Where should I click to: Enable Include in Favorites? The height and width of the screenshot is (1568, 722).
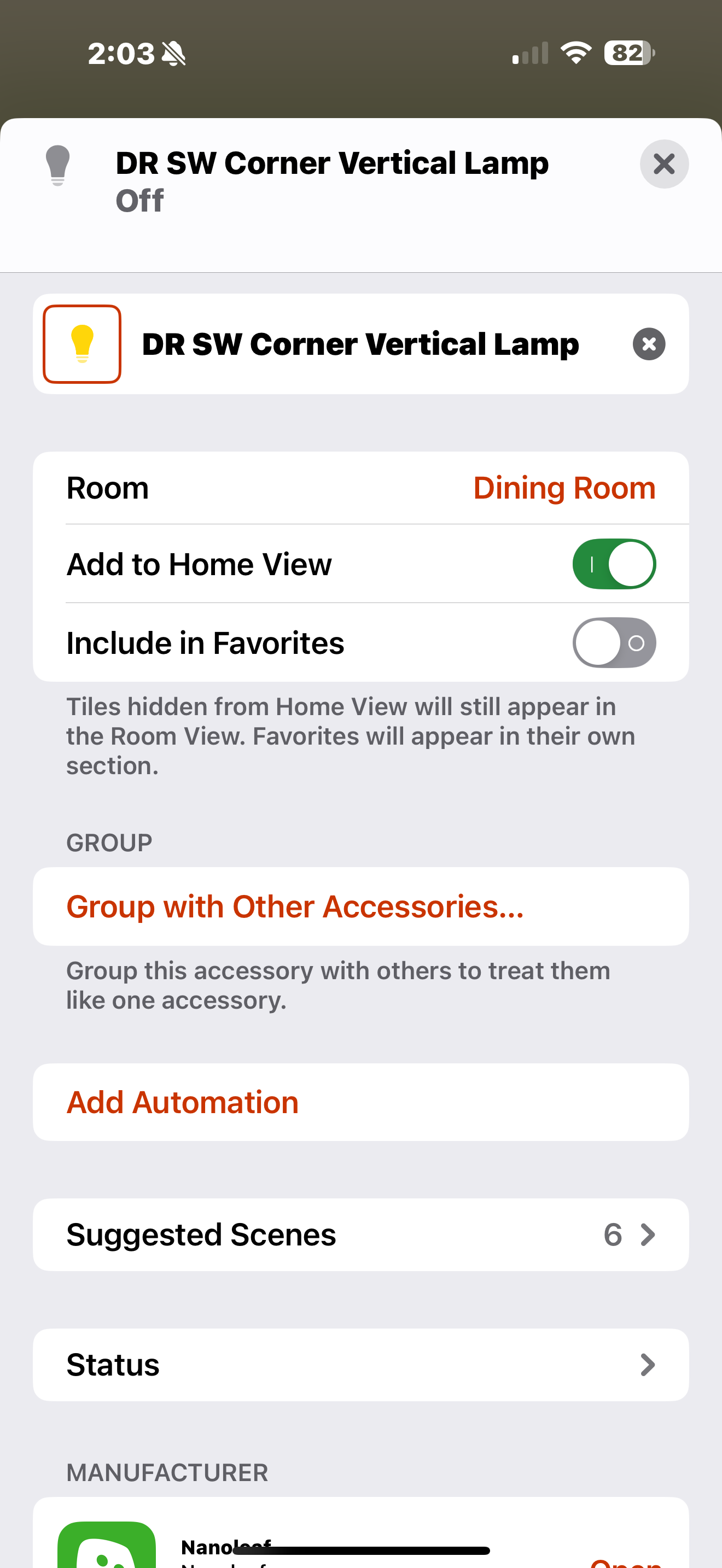[x=614, y=643]
